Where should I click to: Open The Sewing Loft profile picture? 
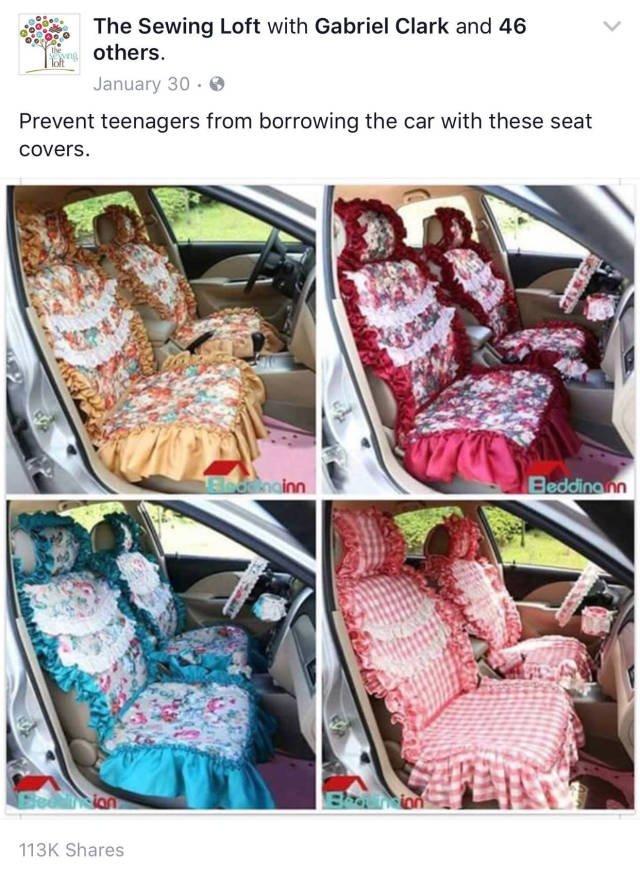49,44
